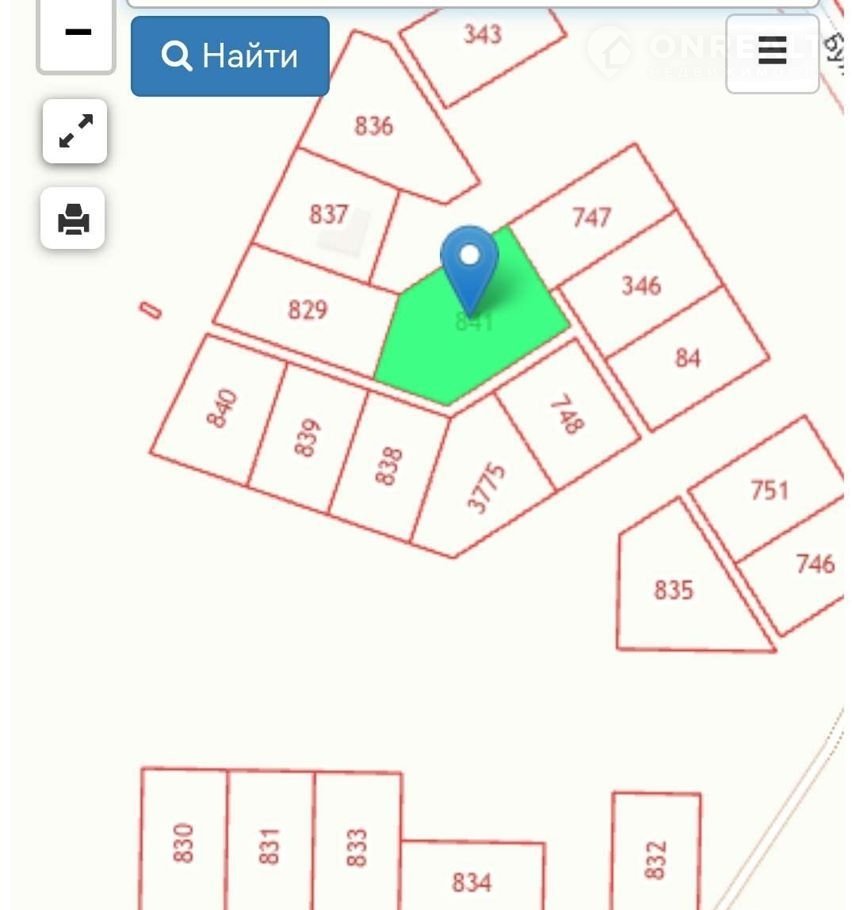This screenshot has width=852, height=910.
Task: Print the cadastral map
Action: 73,218
